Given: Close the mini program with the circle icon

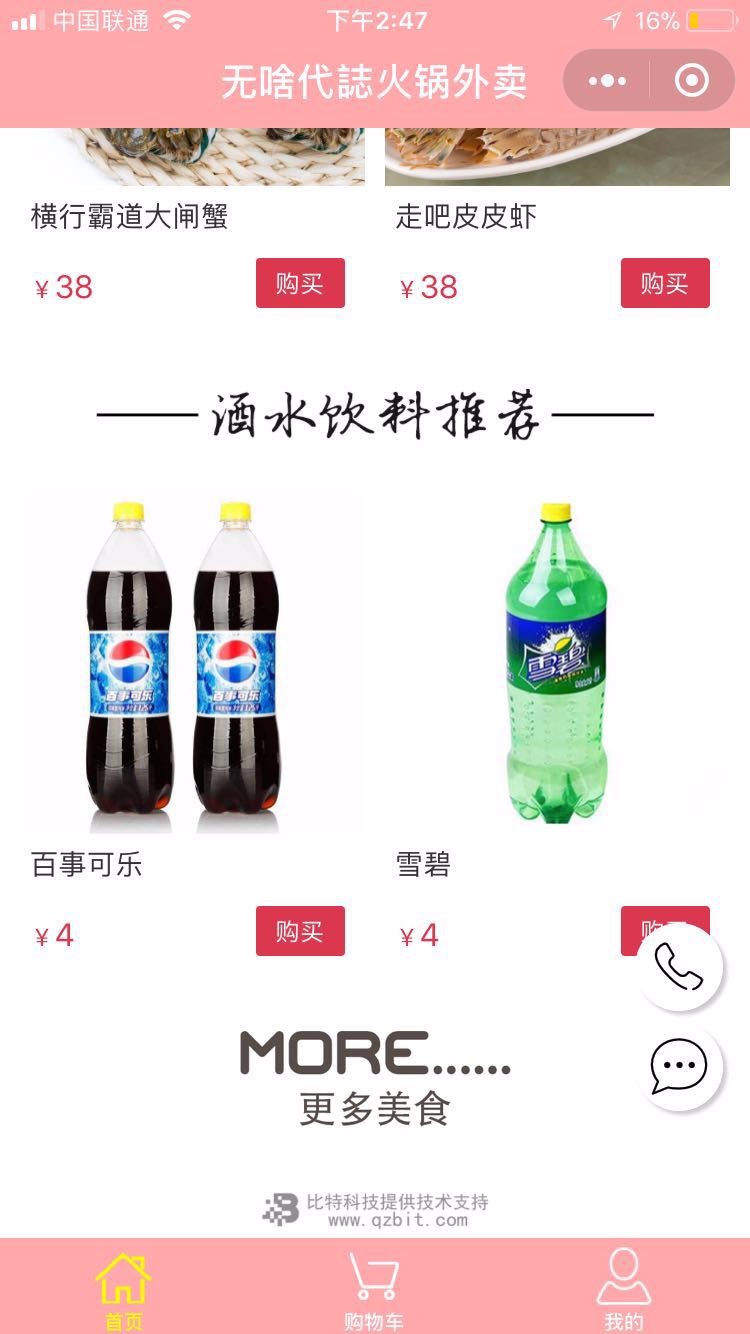Looking at the screenshot, I should tap(692, 81).
